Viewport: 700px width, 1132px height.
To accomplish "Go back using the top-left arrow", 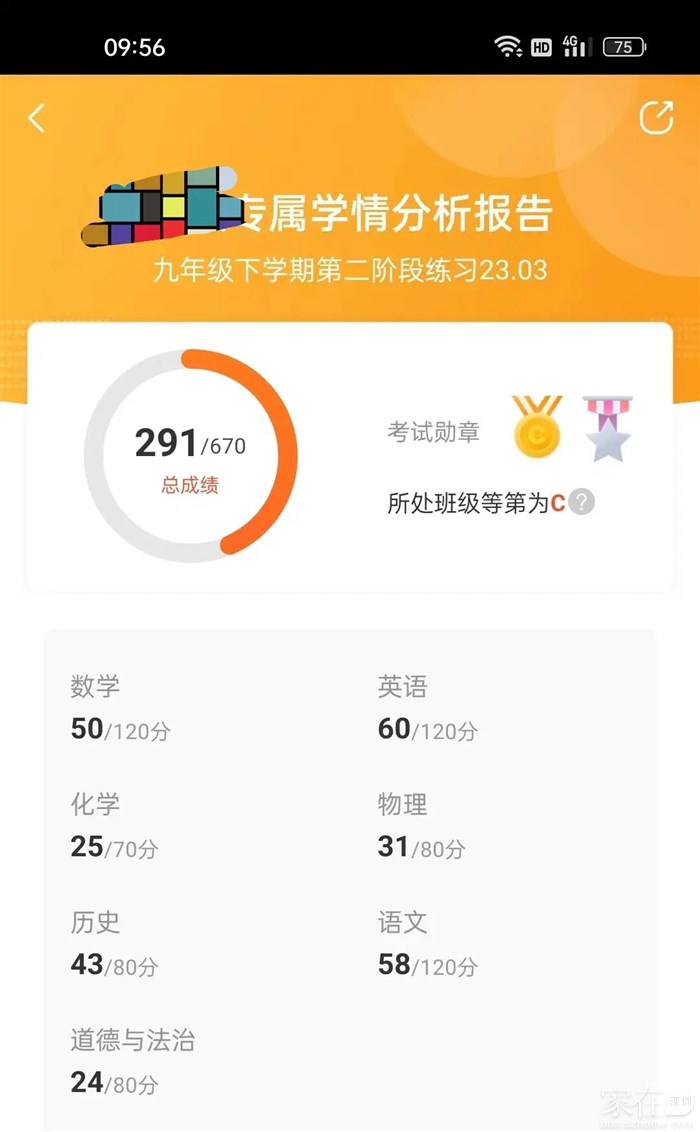I will (x=37, y=118).
